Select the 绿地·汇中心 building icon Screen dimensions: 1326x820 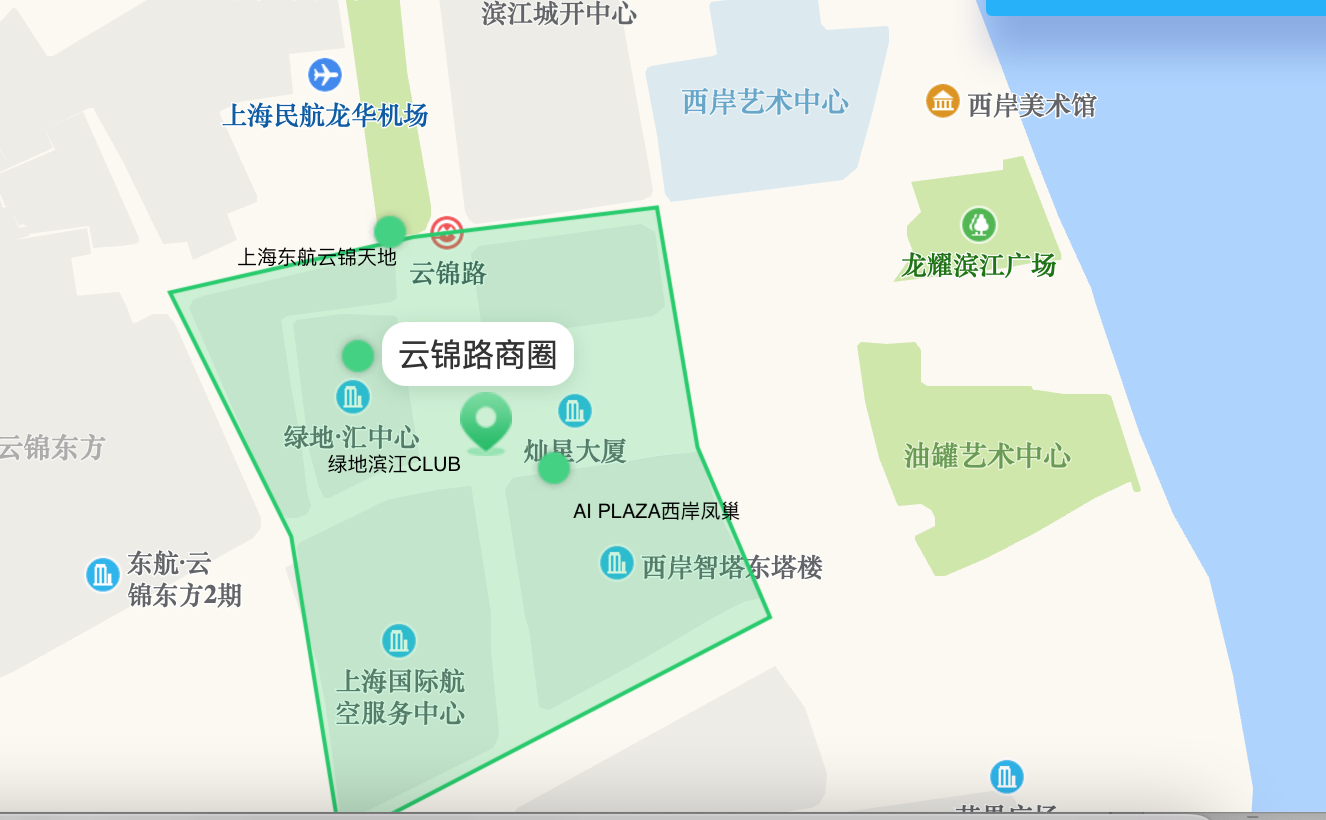352,397
